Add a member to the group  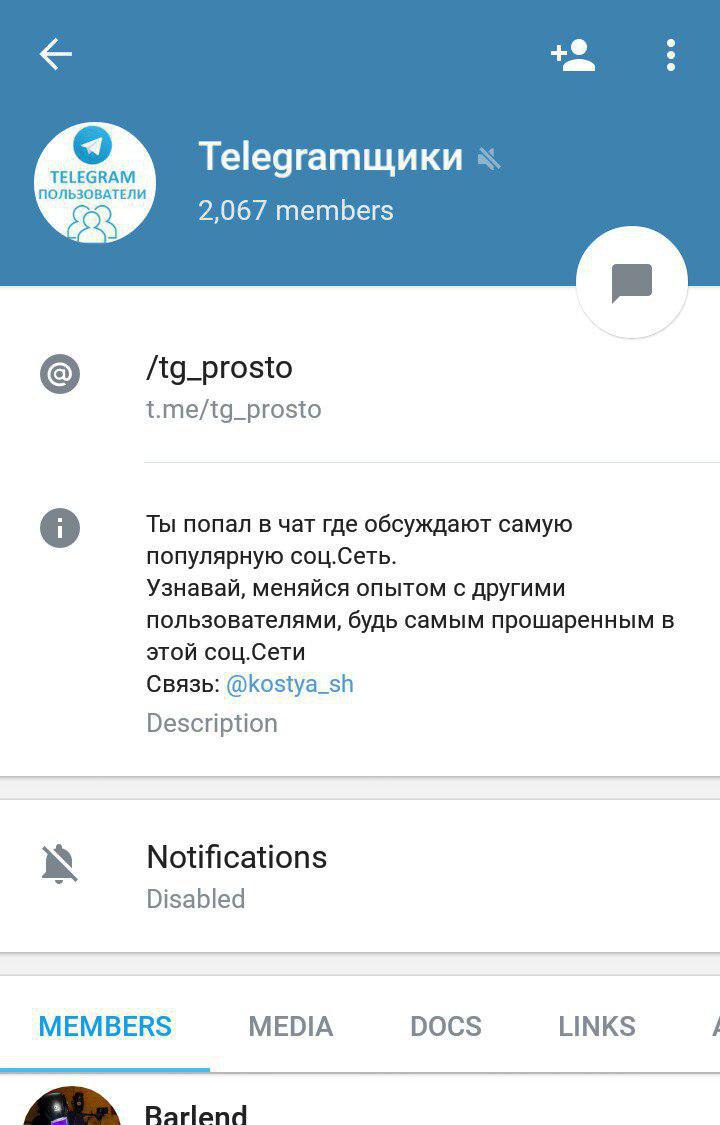click(573, 55)
